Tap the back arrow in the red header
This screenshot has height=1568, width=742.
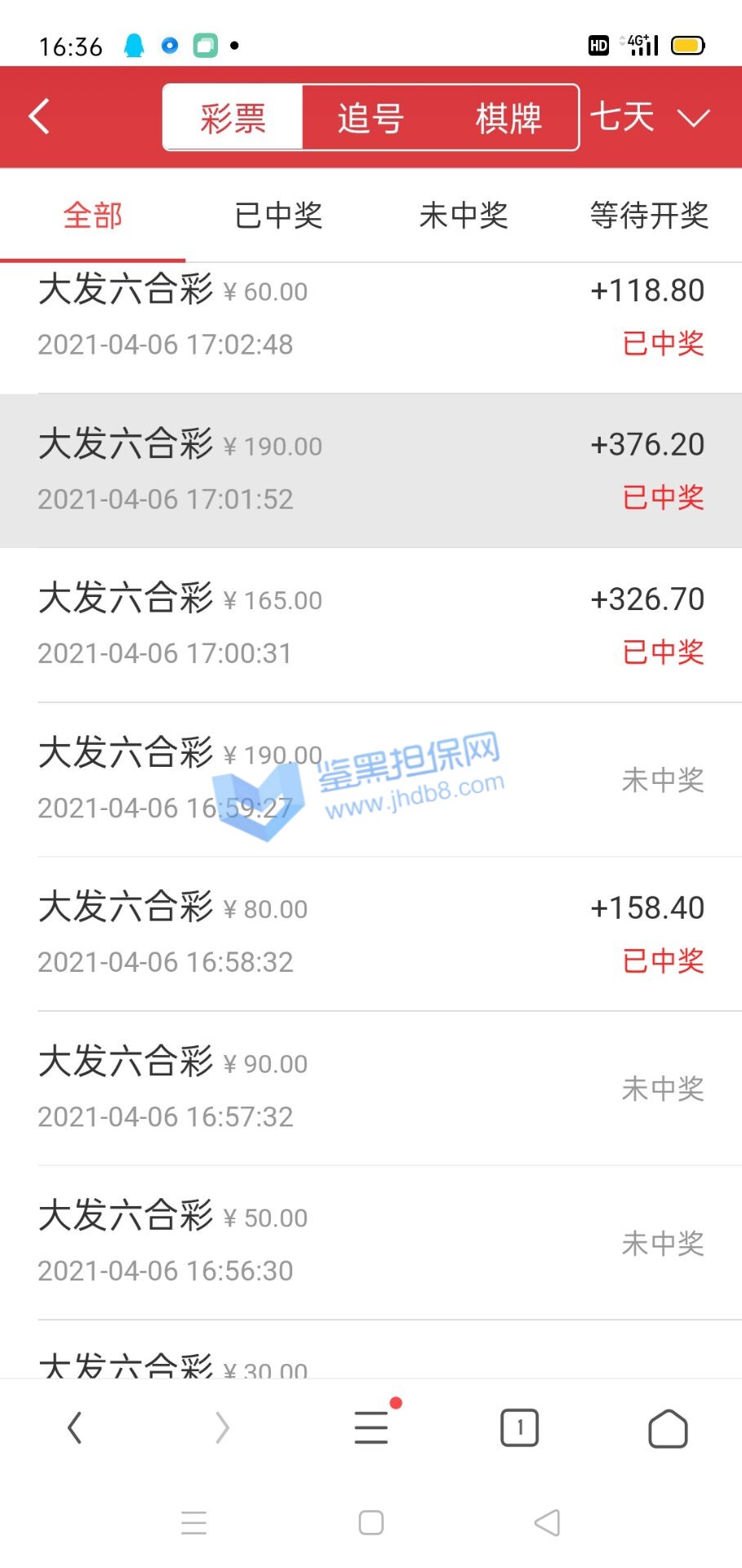point(39,117)
